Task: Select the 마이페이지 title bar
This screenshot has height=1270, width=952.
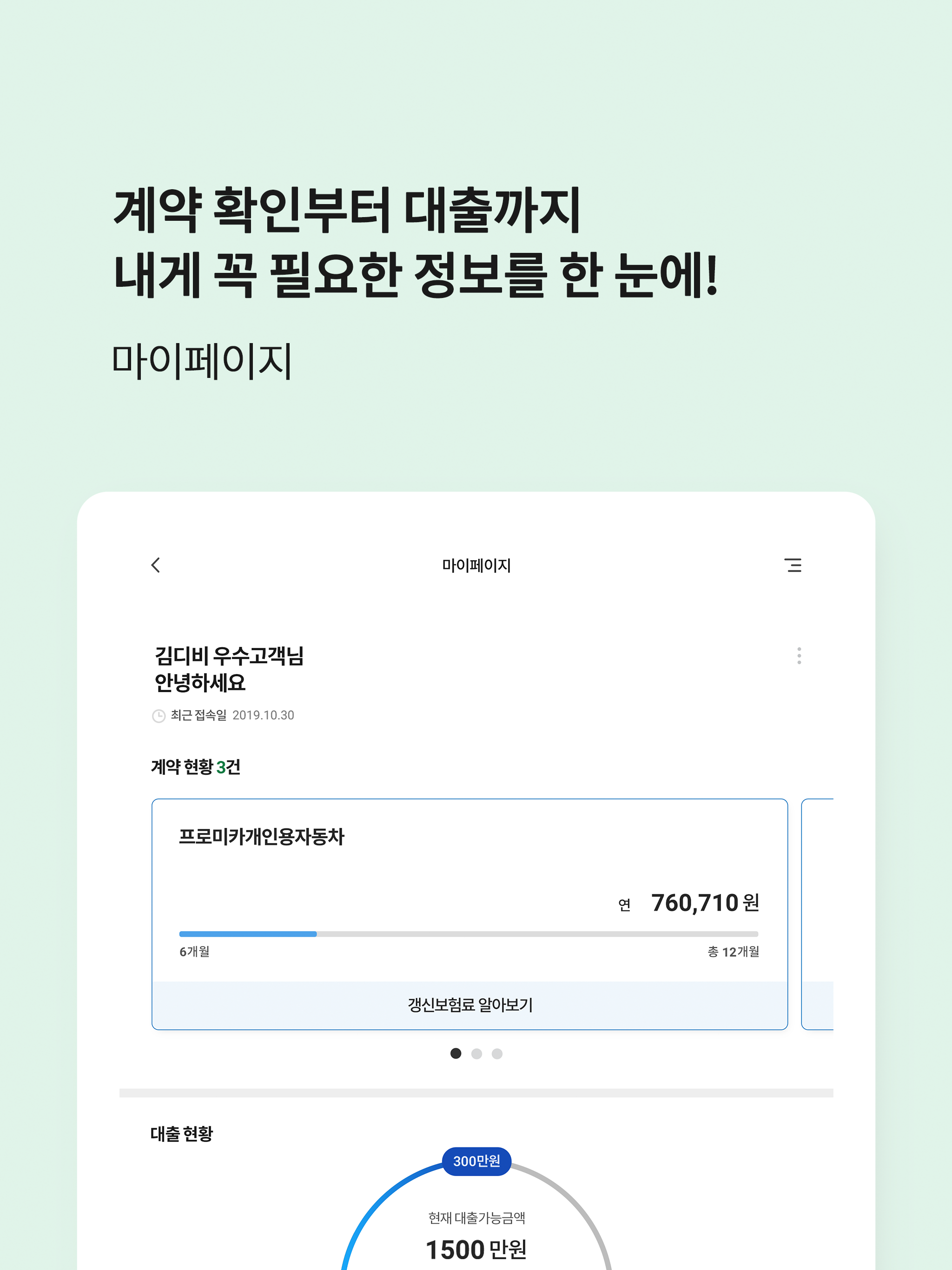Action: pos(476,566)
